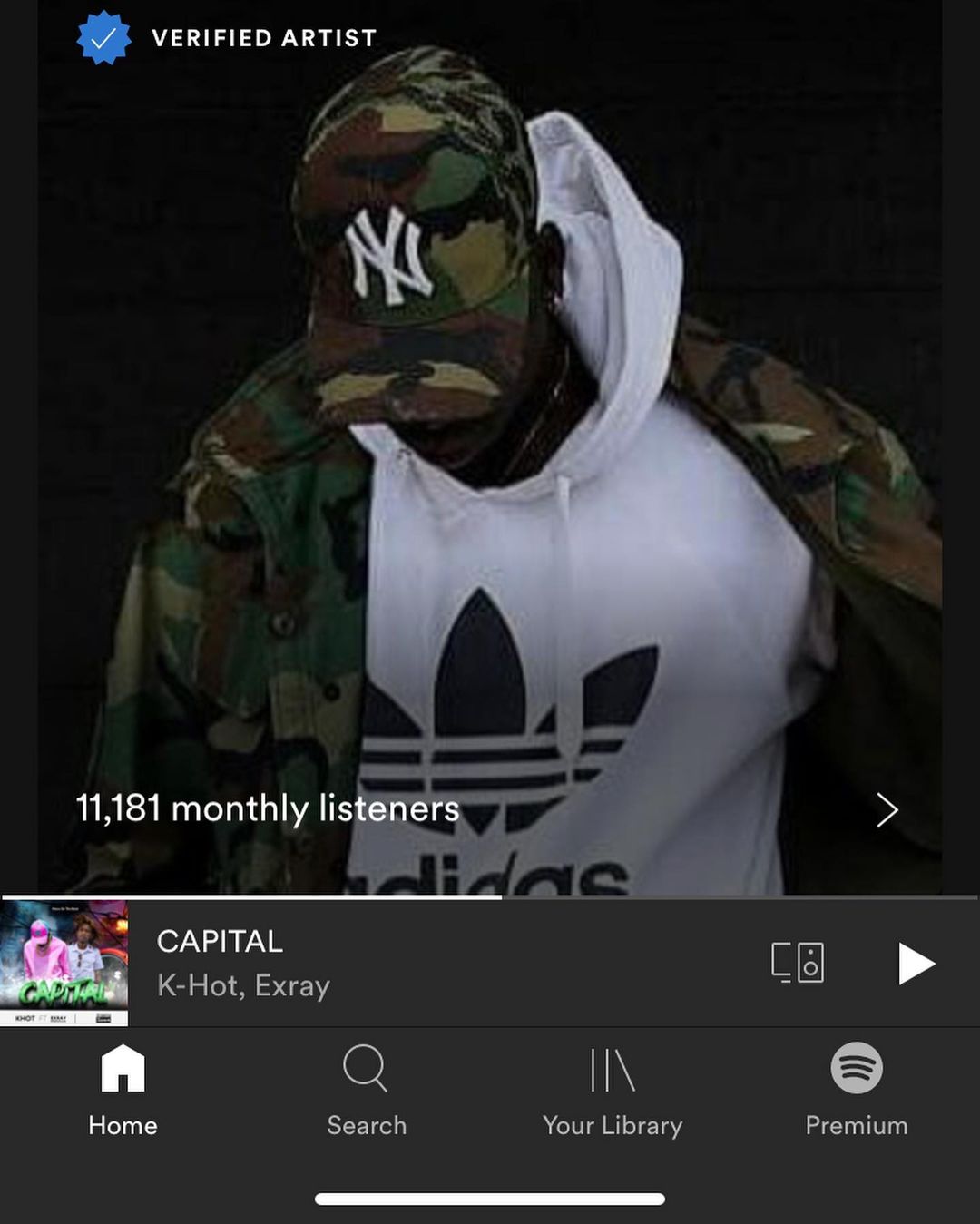980x1224 pixels.
Task: Switch to the Premium tab
Action: (x=857, y=1091)
